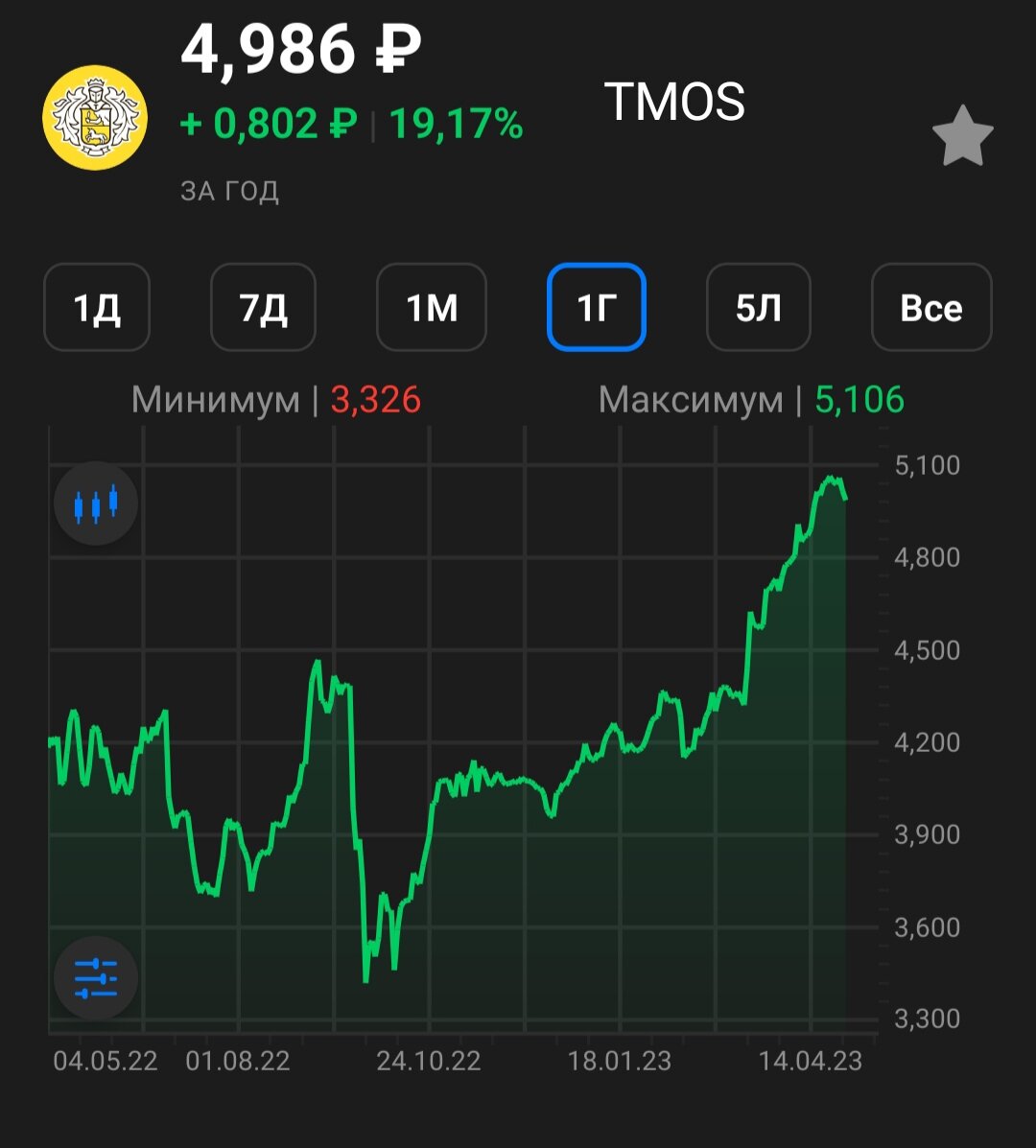Switch to candlestick chart view
This screenshot has height=1148, width=1036.
coord(96,504)
